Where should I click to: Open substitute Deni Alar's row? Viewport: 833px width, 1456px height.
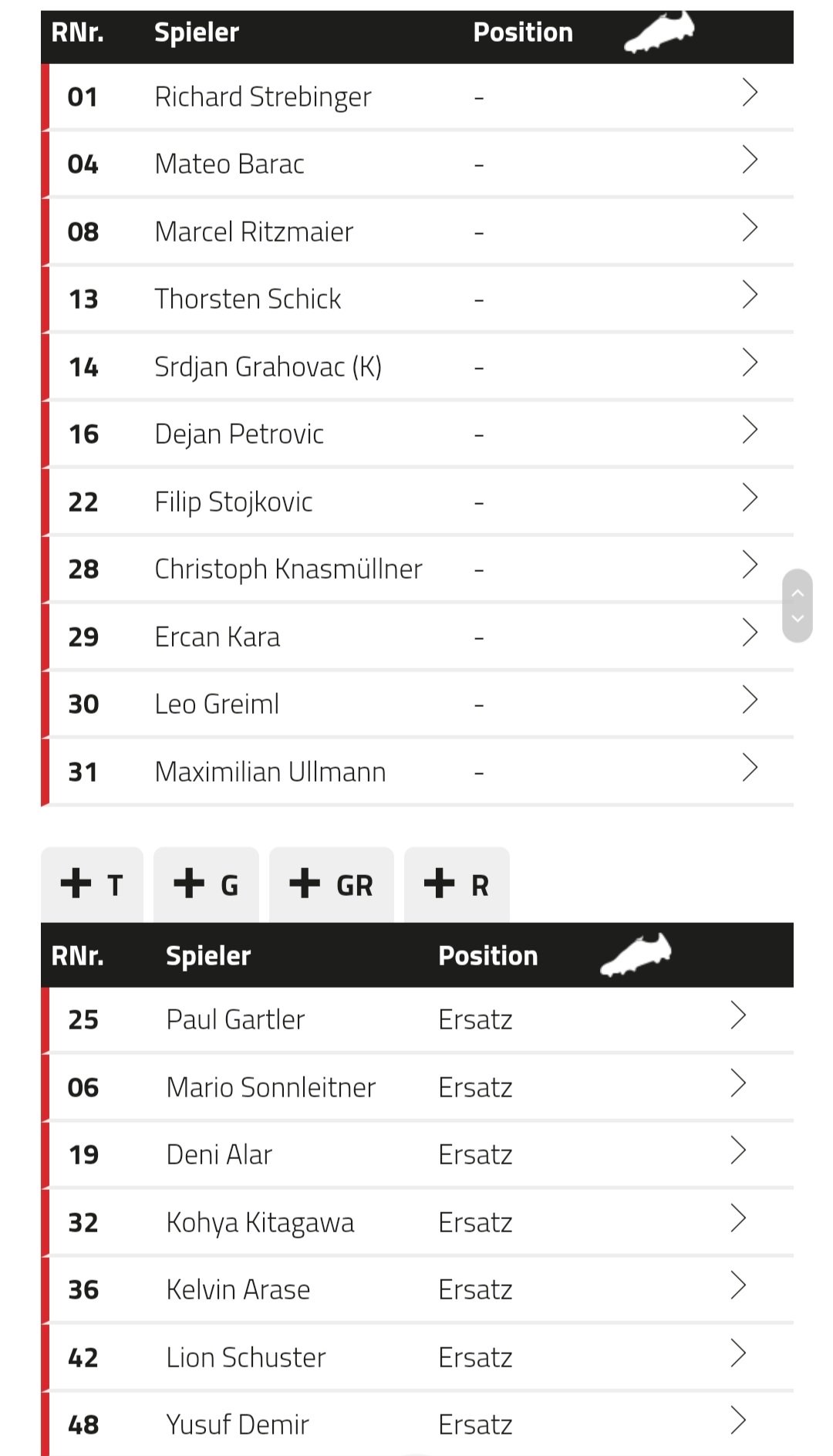pyautogui.click(x=417, y=1154)
